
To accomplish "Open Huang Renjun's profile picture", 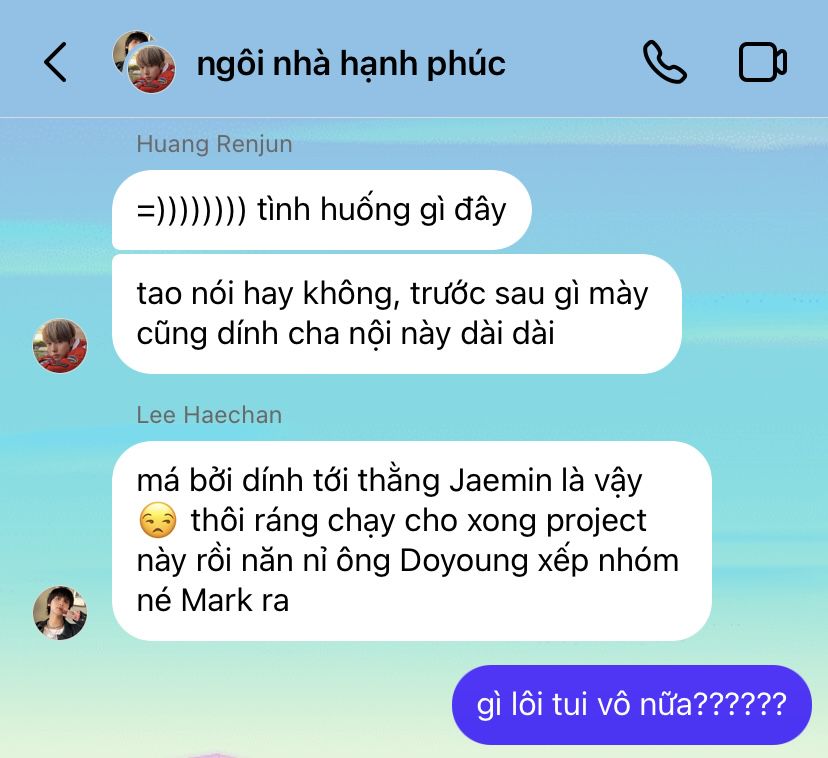I will click(60, 346).
